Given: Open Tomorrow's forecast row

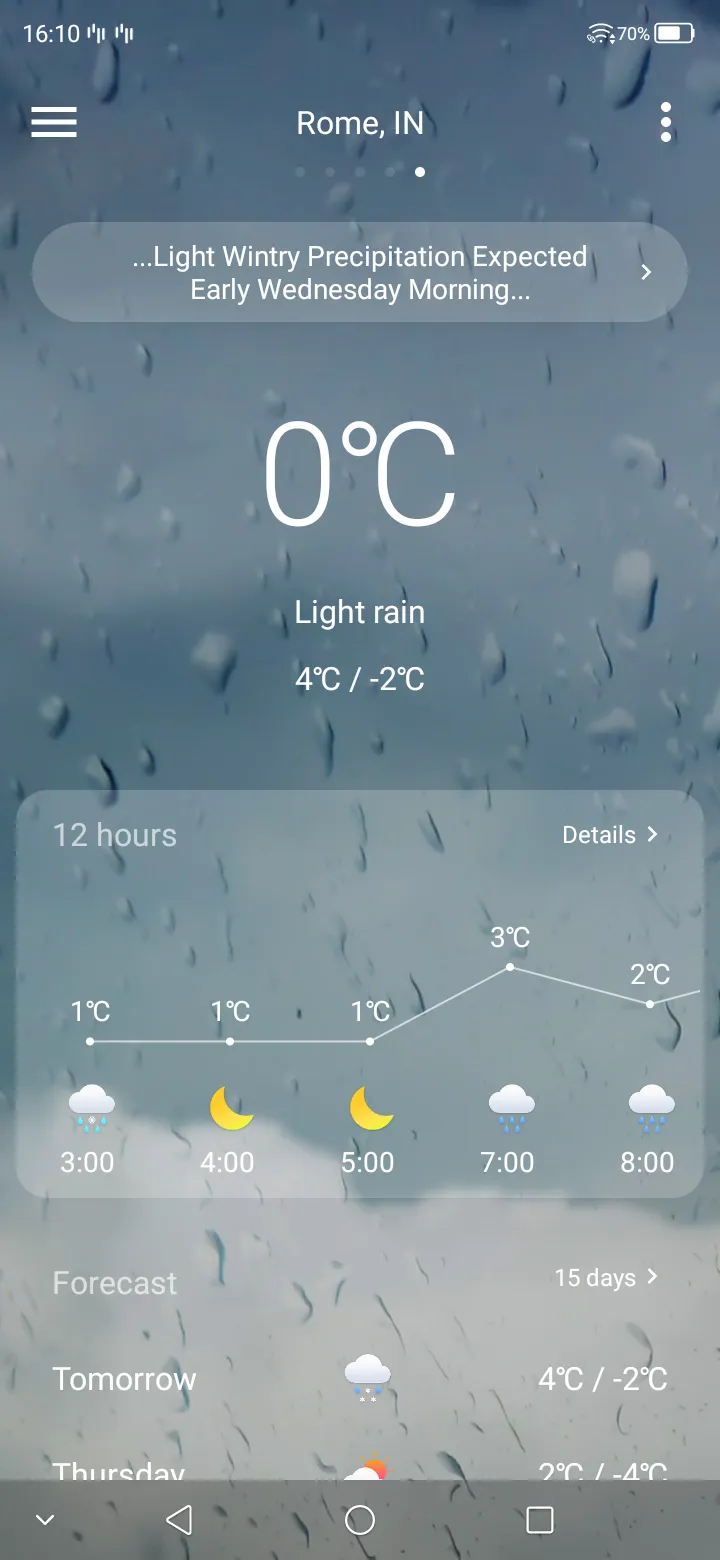Looking at the screenshot, I should tap(360, 1379).
